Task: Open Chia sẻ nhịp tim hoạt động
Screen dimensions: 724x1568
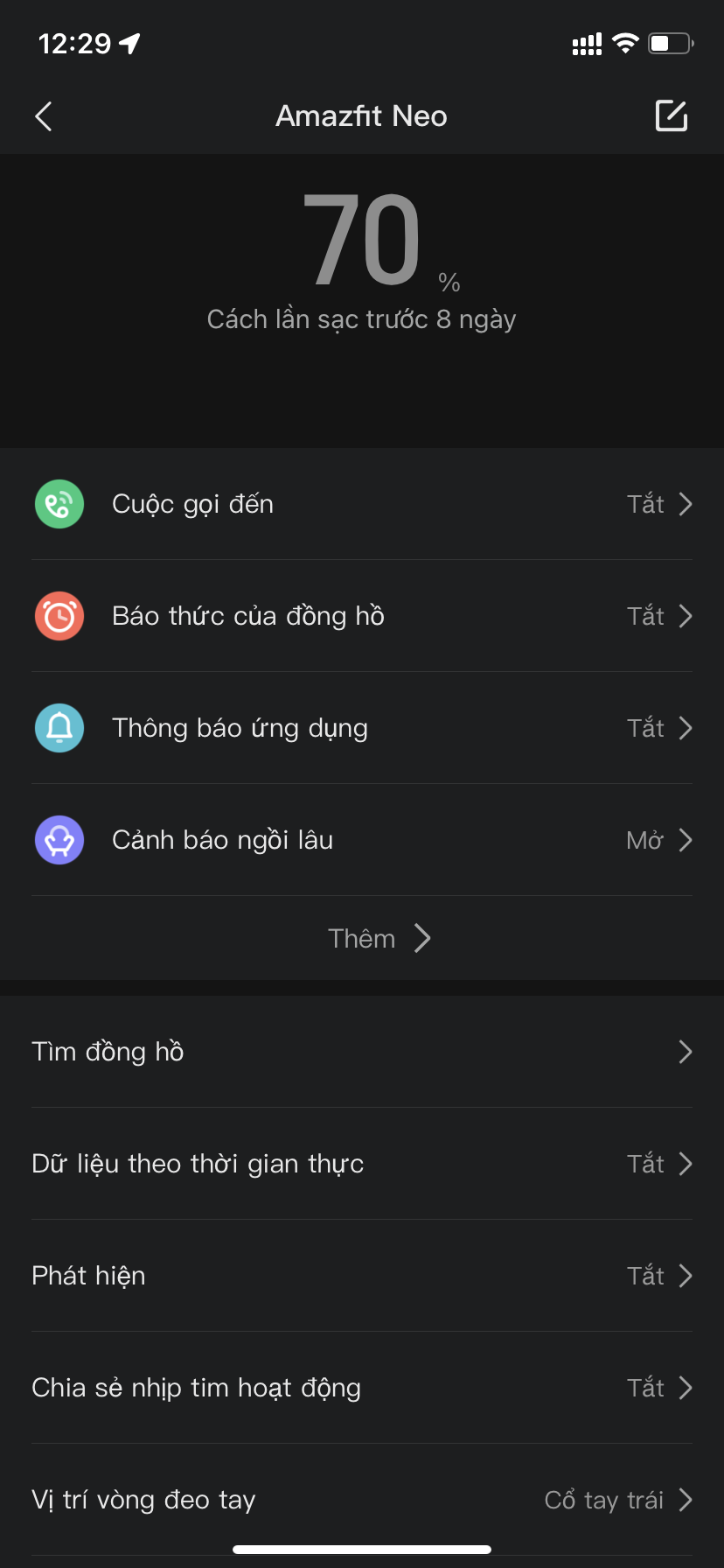Action: pos(362,1388)
